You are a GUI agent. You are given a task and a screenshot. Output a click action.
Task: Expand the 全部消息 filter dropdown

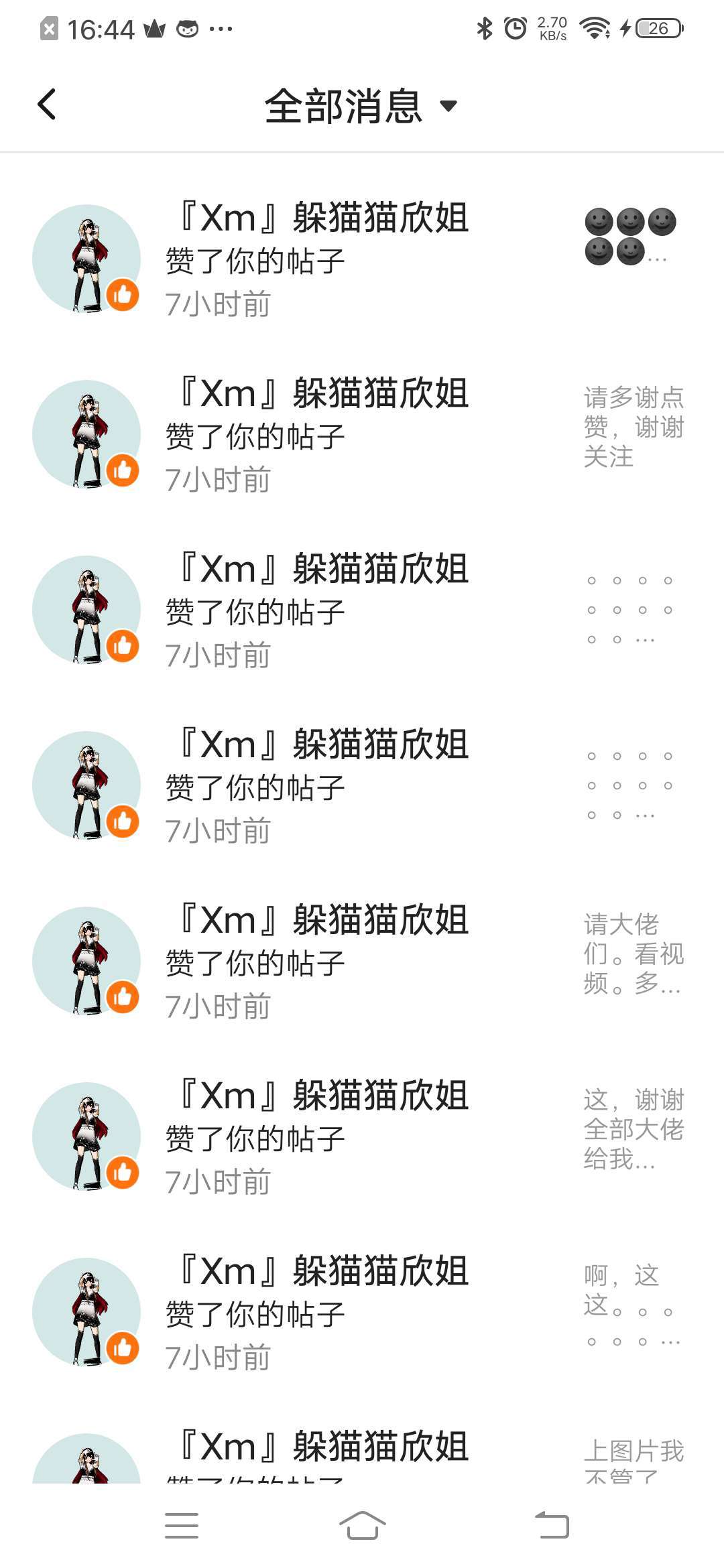click(361, 106)
